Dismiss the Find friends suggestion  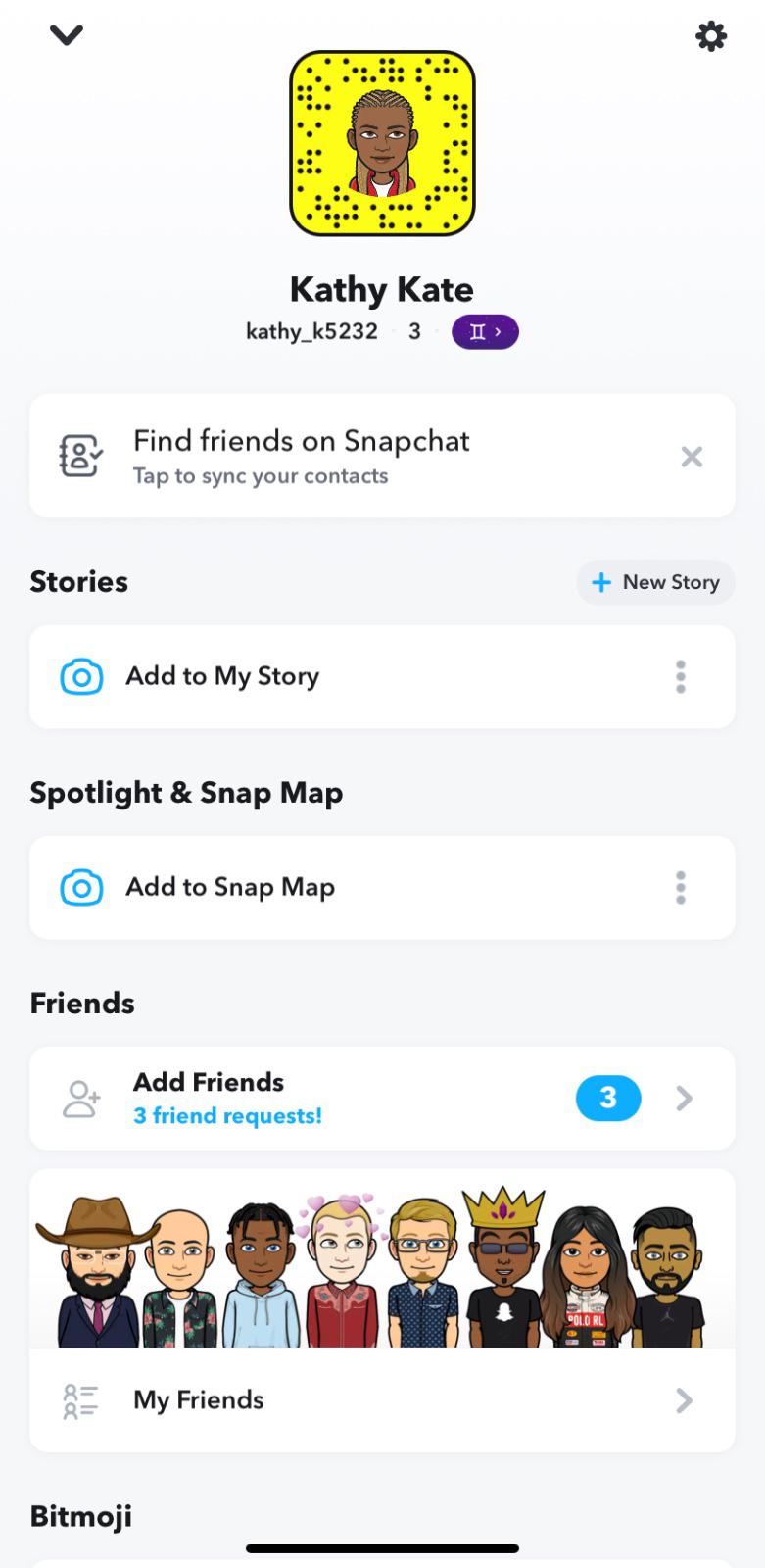tap(692, 457)
